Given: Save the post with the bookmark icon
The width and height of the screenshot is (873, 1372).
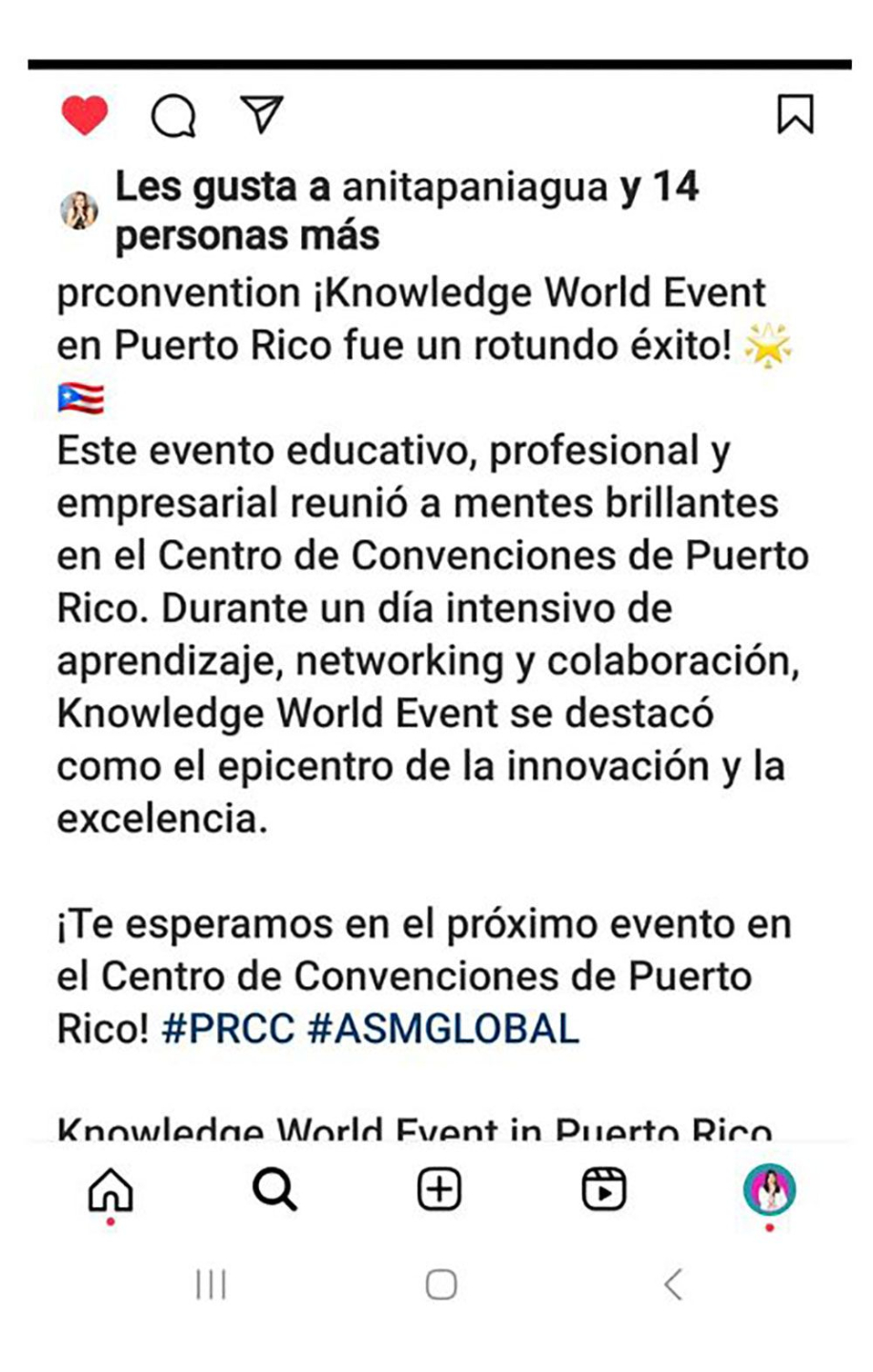Looking at the screenshot, I should coord(795,115).
